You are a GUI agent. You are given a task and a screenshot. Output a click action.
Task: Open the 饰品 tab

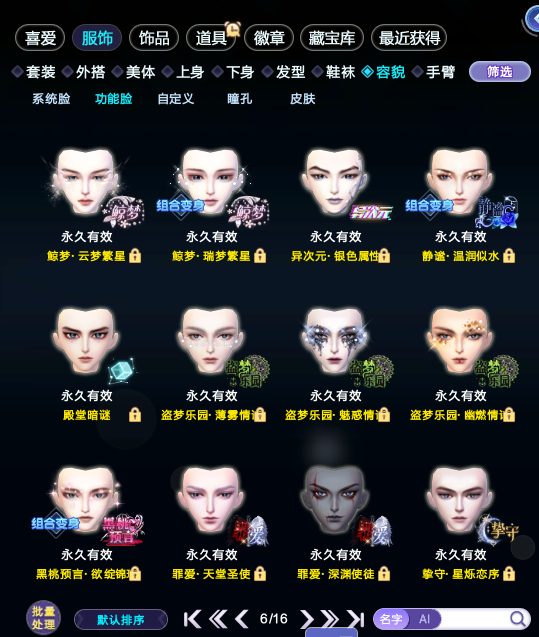click(154, 38)
